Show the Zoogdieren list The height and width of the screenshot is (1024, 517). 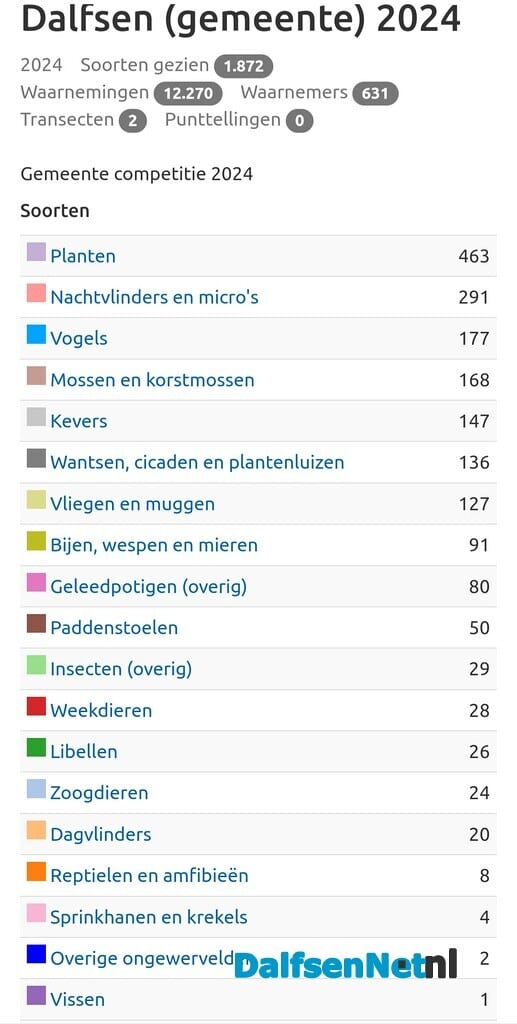(99, 793)
